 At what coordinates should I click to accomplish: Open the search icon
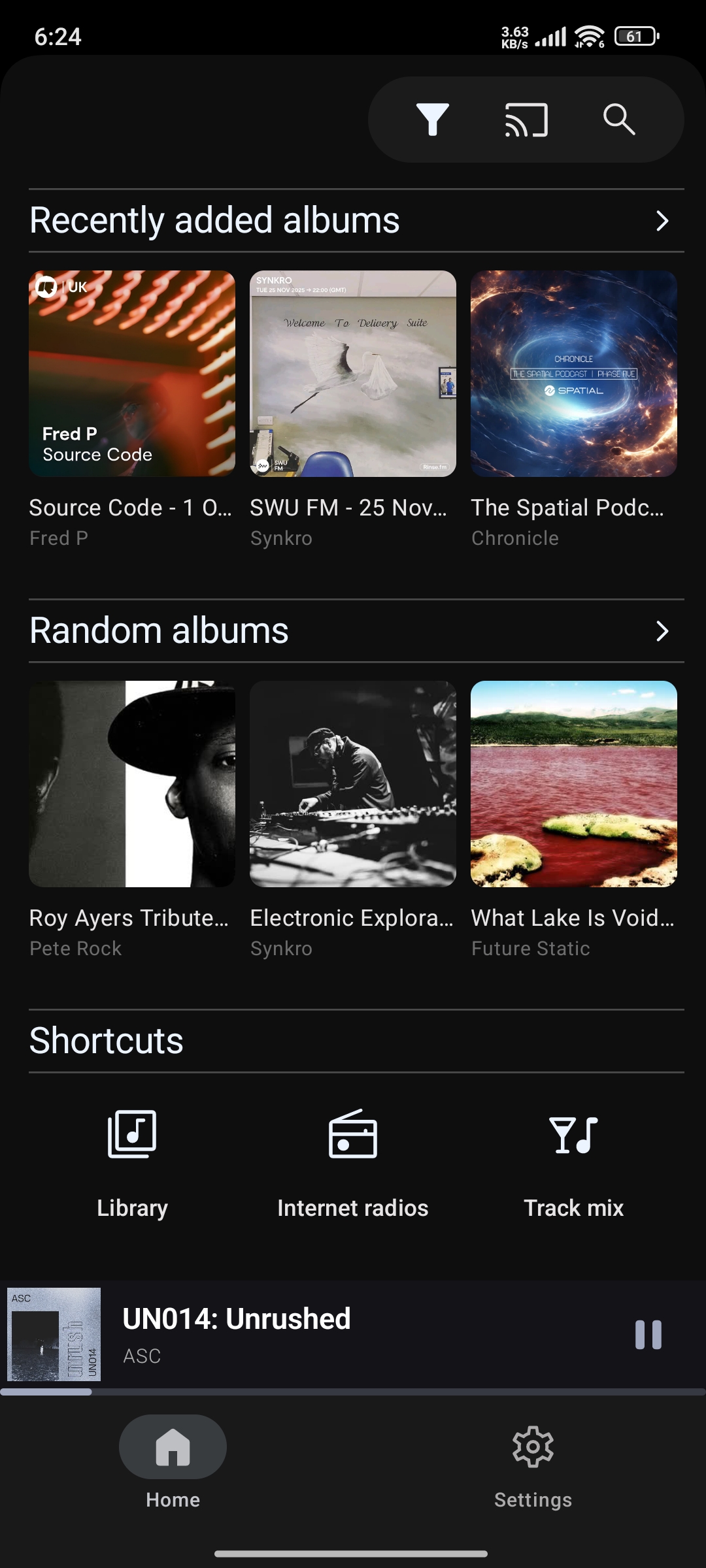(x=618, y=120)
